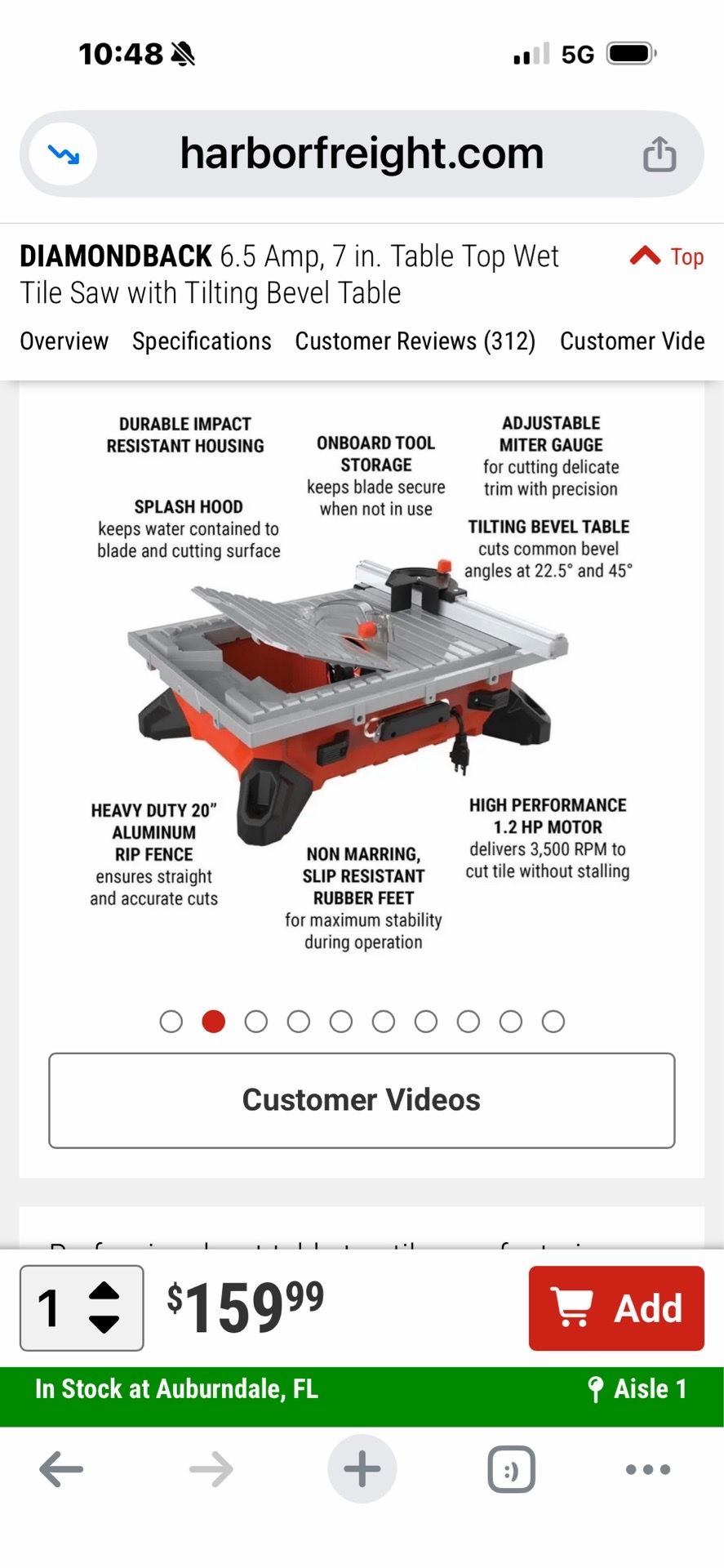Increase quantity with the up arrow
This screenshot has width=724, height=1568.
(x=104, y=1291)
